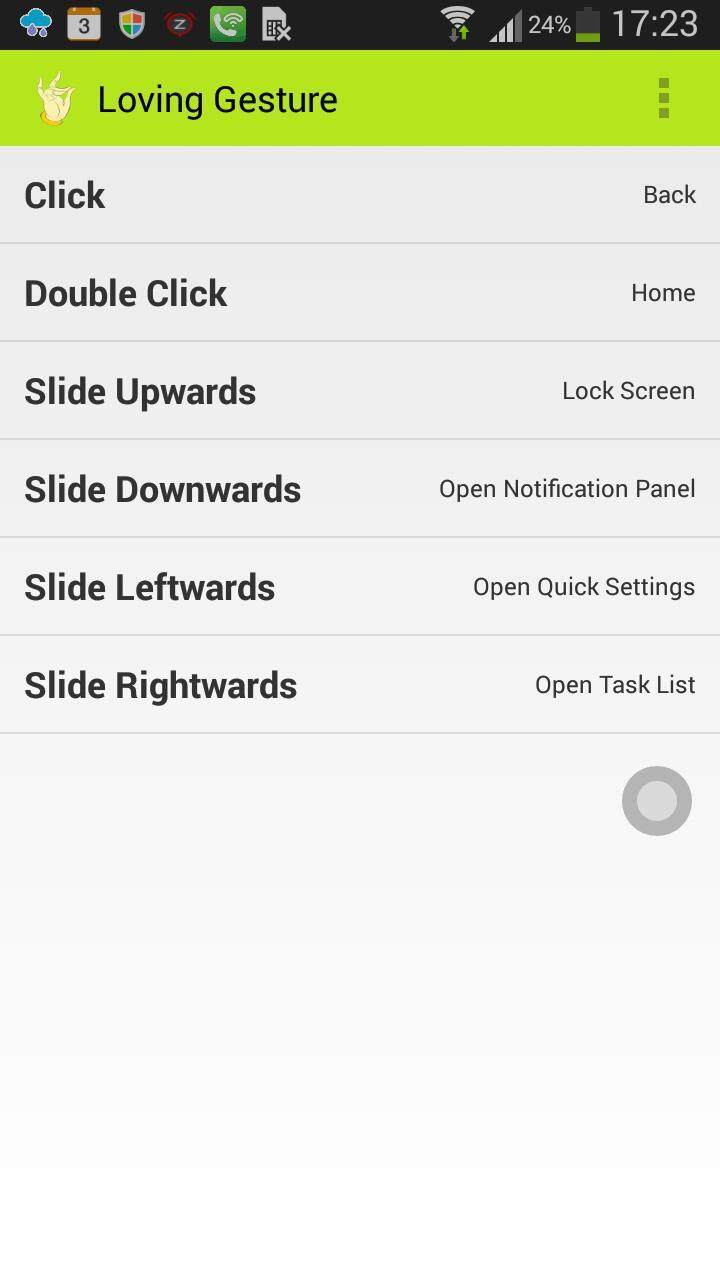The width and height of the screenshot is (720, 1280).
Task: Open Slide Leftwards gesture option
Action: pyautogui.click(x=360, y=587)
